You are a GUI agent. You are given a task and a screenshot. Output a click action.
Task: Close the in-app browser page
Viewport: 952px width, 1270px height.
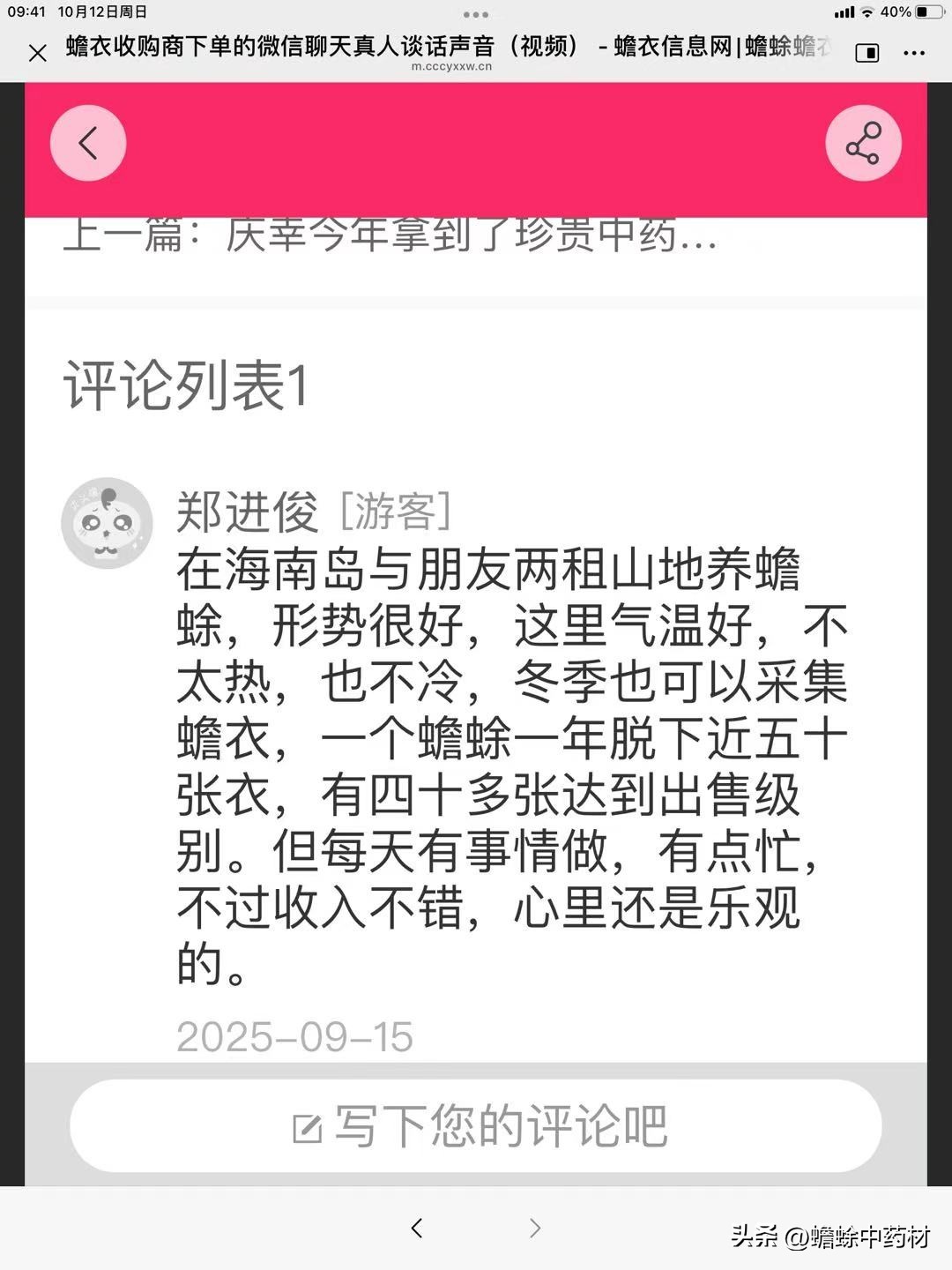pyautogui.click(x=37, y=53)
